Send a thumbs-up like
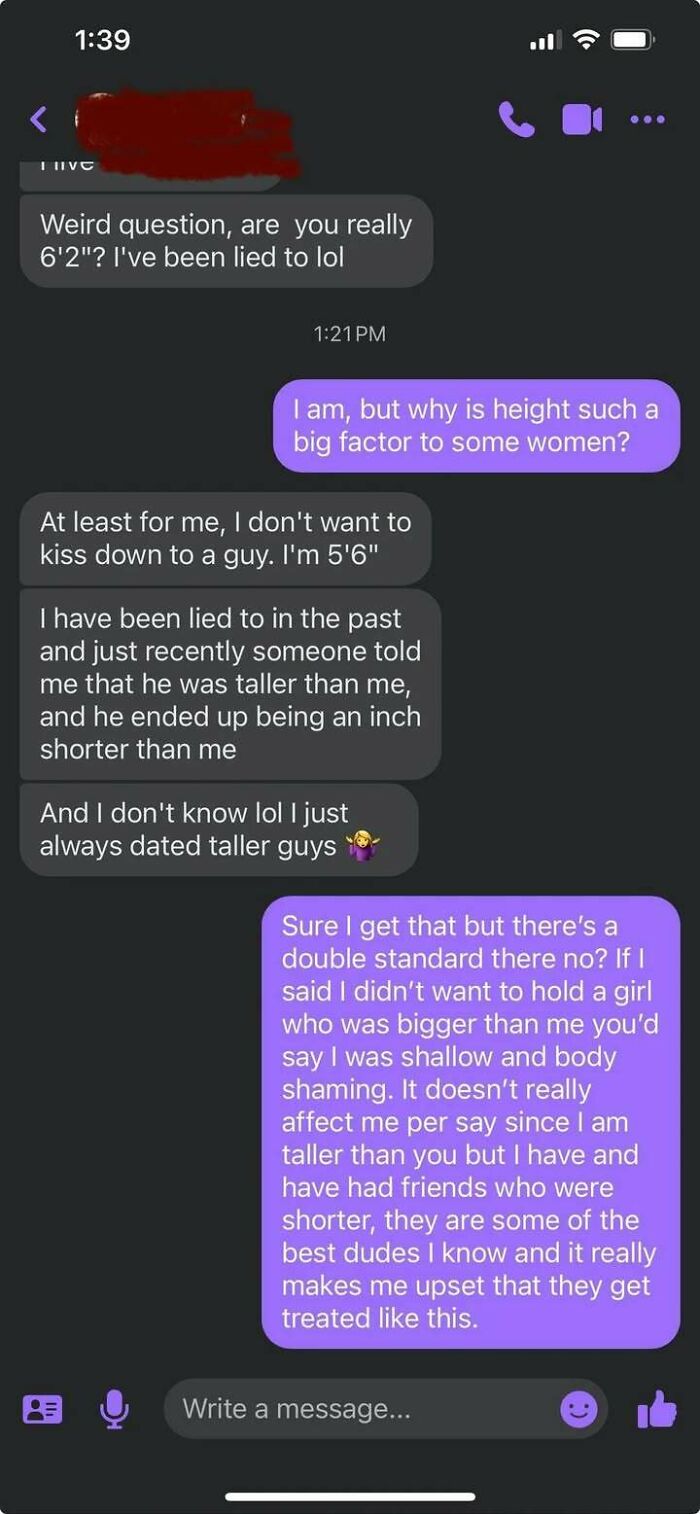Image resolution: width=700 pixels, height=1514 pixels. click(657, 1409)
